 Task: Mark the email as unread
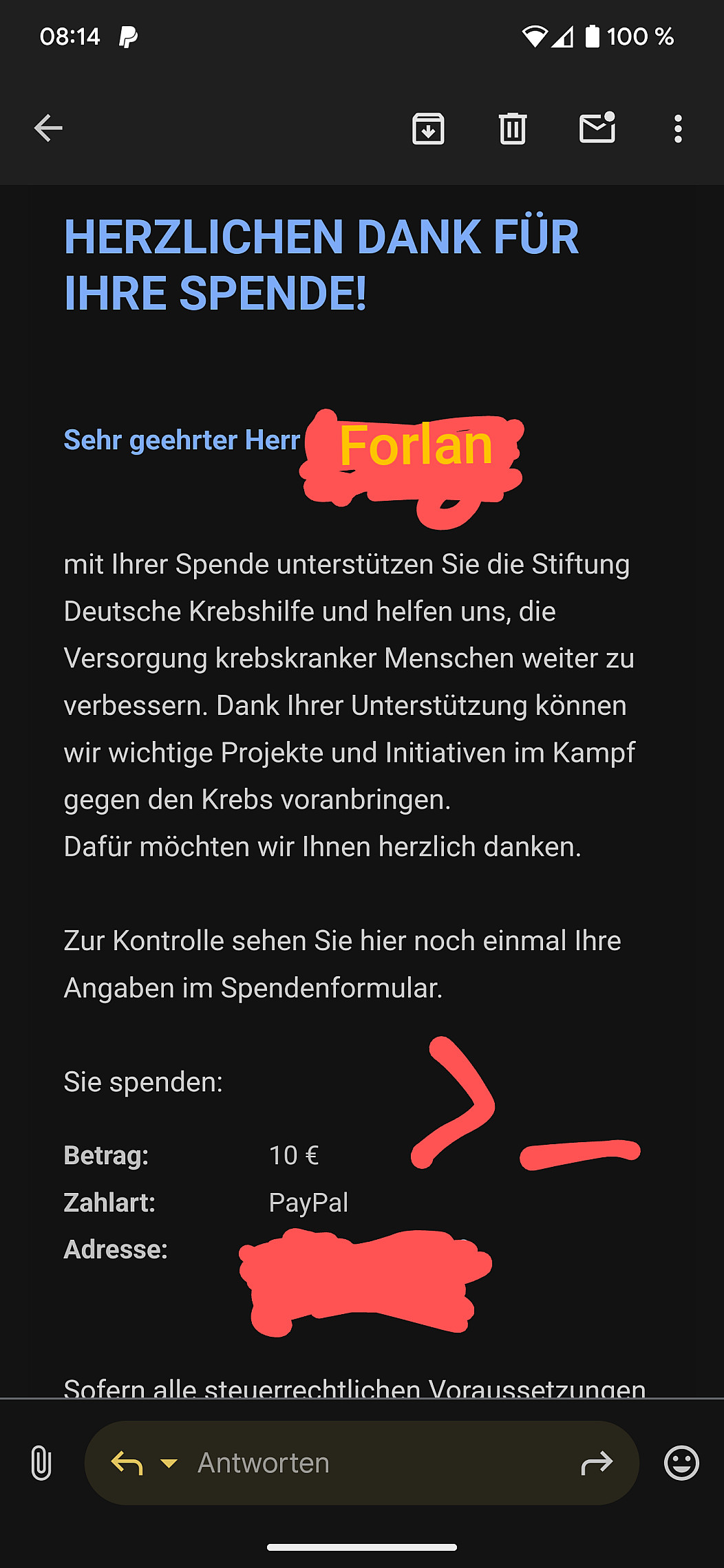pyautogui.click(x=597, y=128)
